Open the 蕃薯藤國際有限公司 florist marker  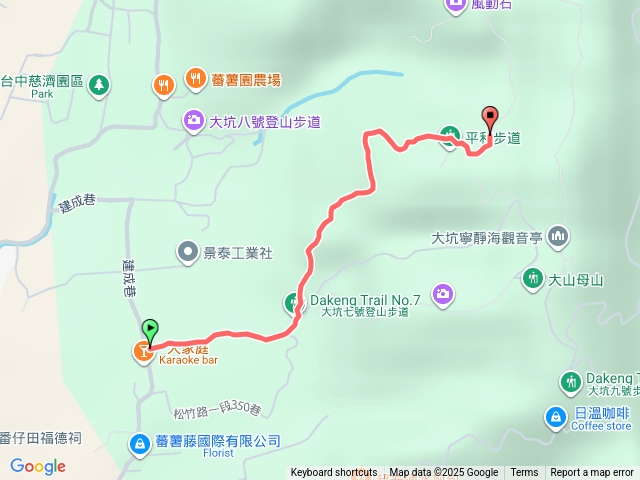coord(141,441)
